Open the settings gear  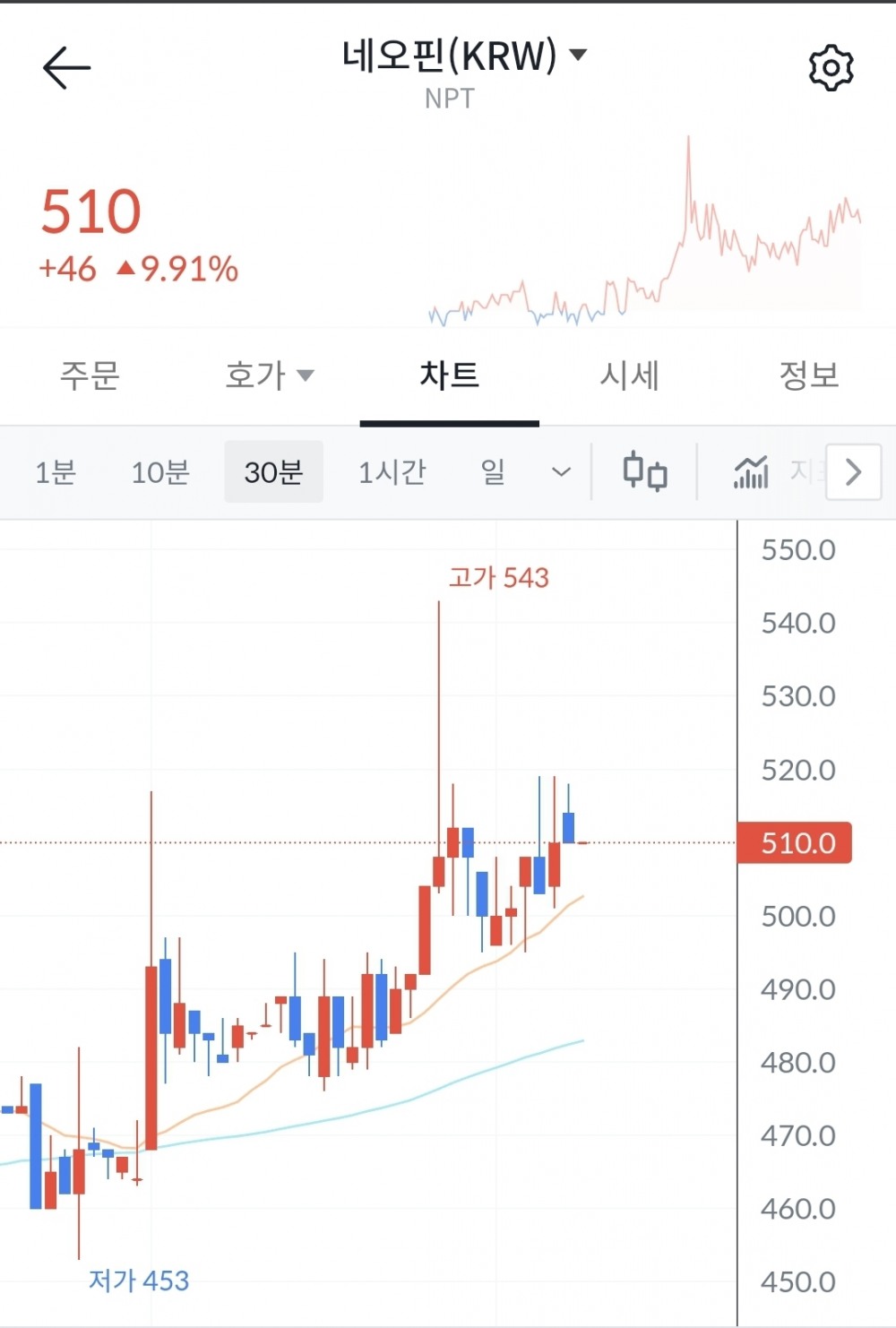[x=833, y=65]
